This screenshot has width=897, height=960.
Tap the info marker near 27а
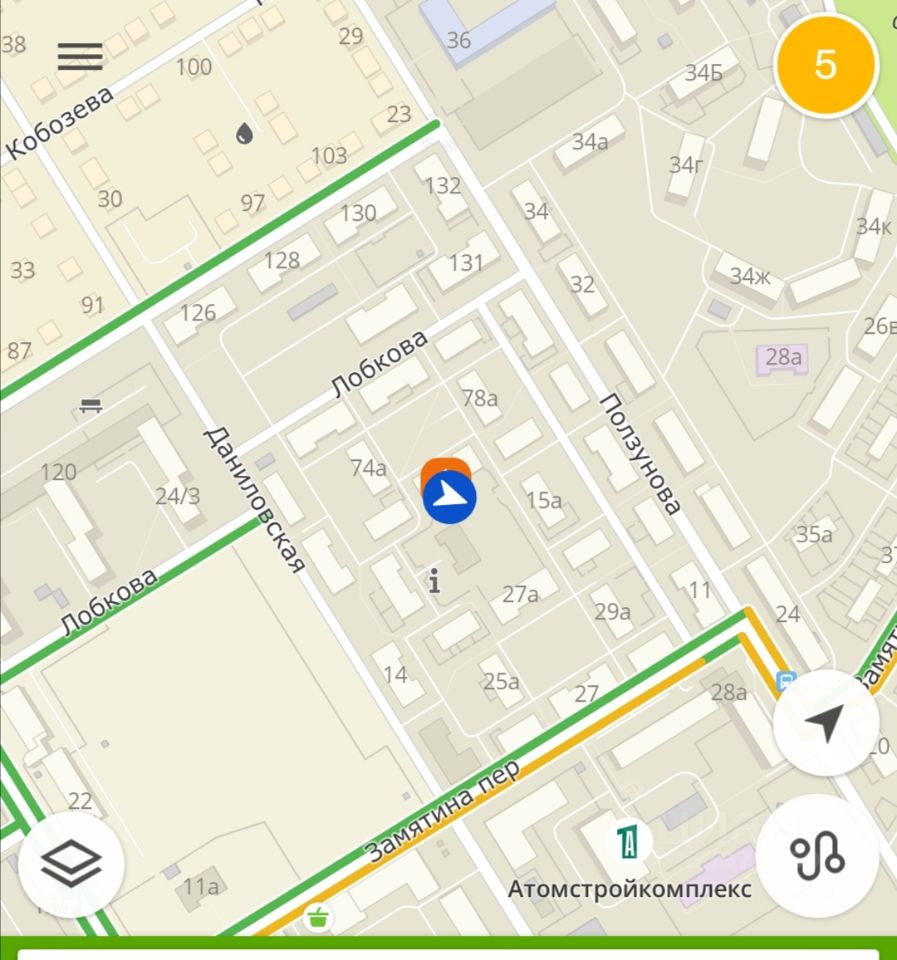pyautogui.click(x=434, y=580)
